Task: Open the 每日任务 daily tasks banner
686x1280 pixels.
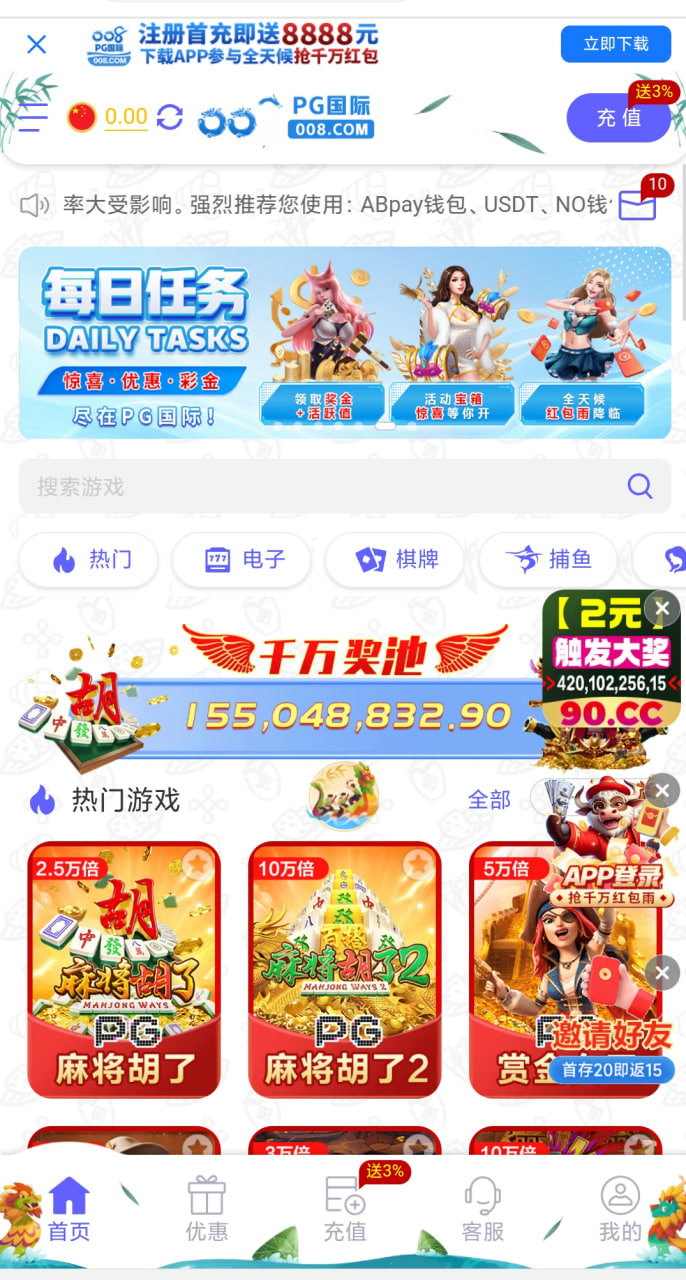Action: click(x=344, y=342)
